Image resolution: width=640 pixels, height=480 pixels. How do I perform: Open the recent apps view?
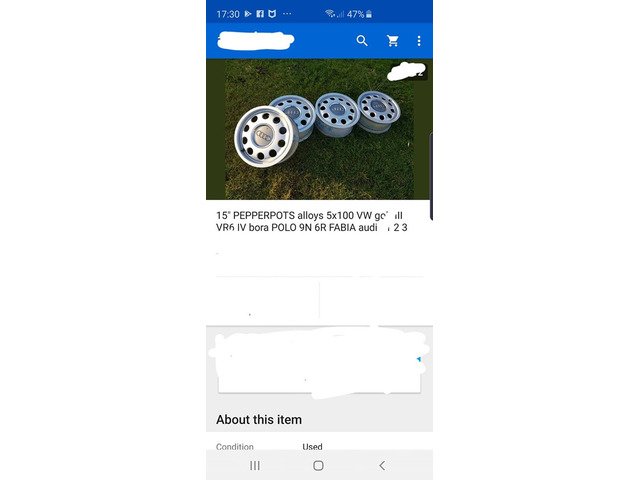[255, 466]
